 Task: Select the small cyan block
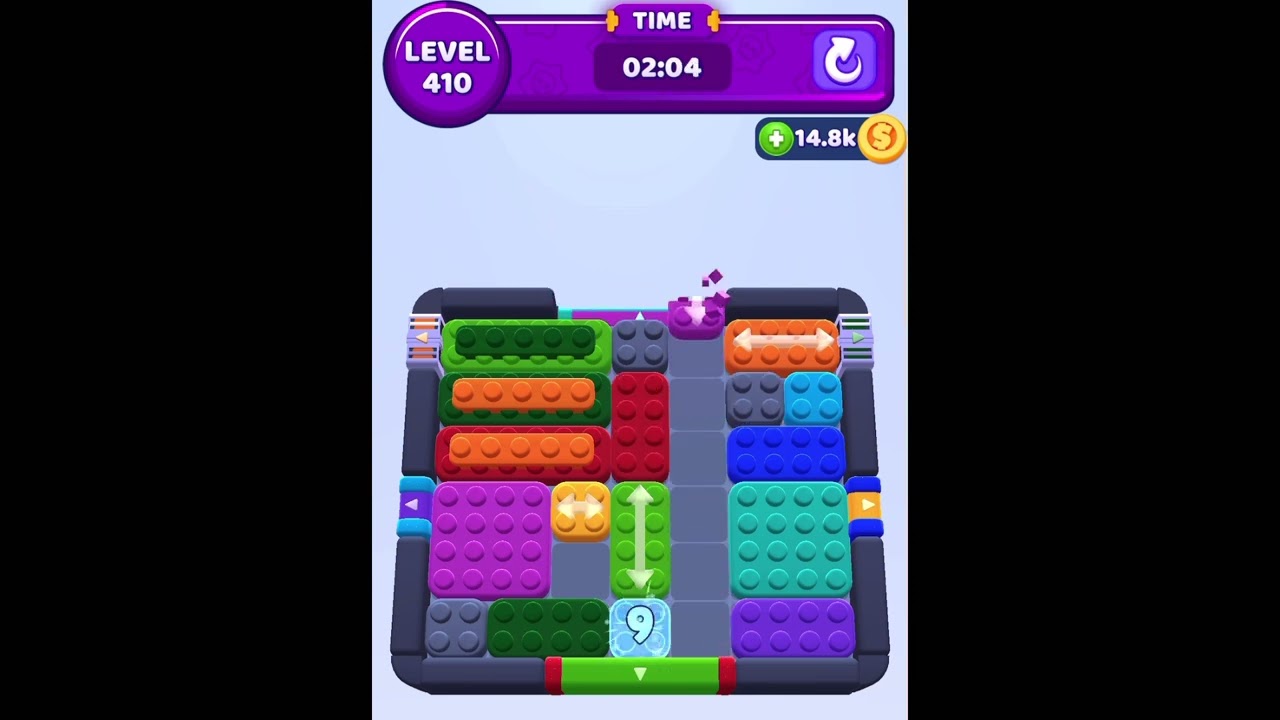813,398
